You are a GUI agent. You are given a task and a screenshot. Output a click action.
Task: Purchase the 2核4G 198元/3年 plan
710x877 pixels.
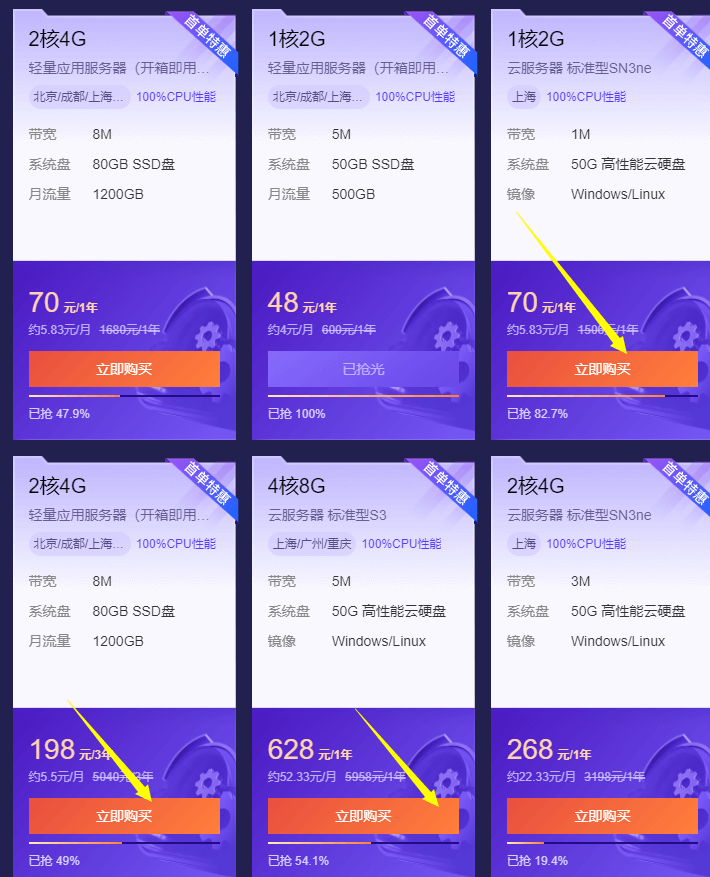(124, 816)
